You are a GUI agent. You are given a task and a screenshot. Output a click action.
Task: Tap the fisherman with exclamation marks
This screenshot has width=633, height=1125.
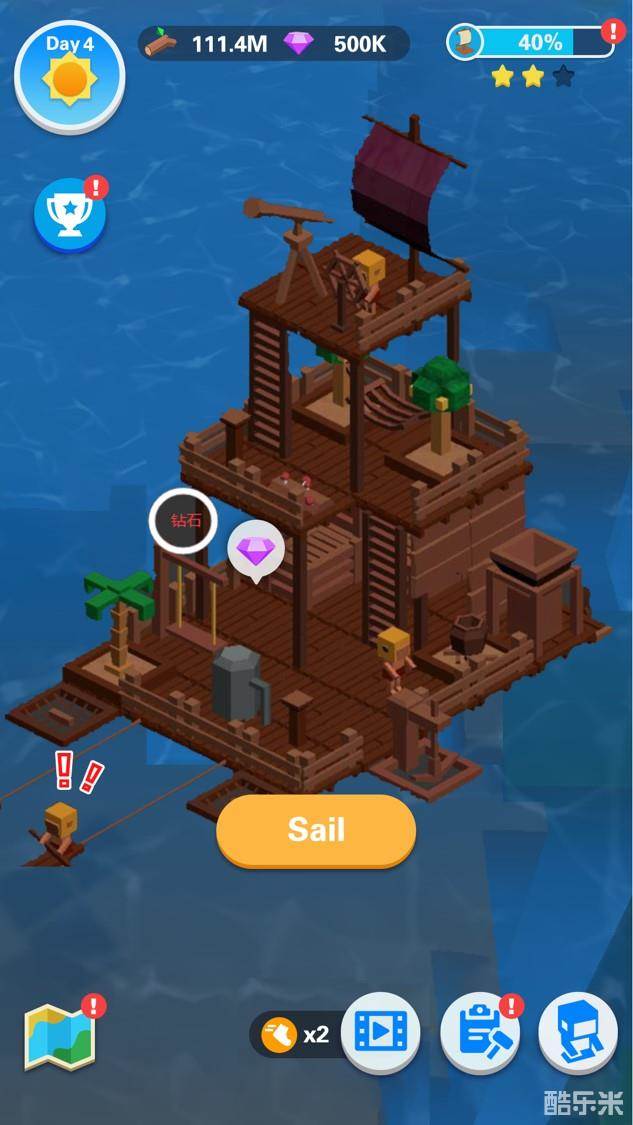click(x=59, y=825)
